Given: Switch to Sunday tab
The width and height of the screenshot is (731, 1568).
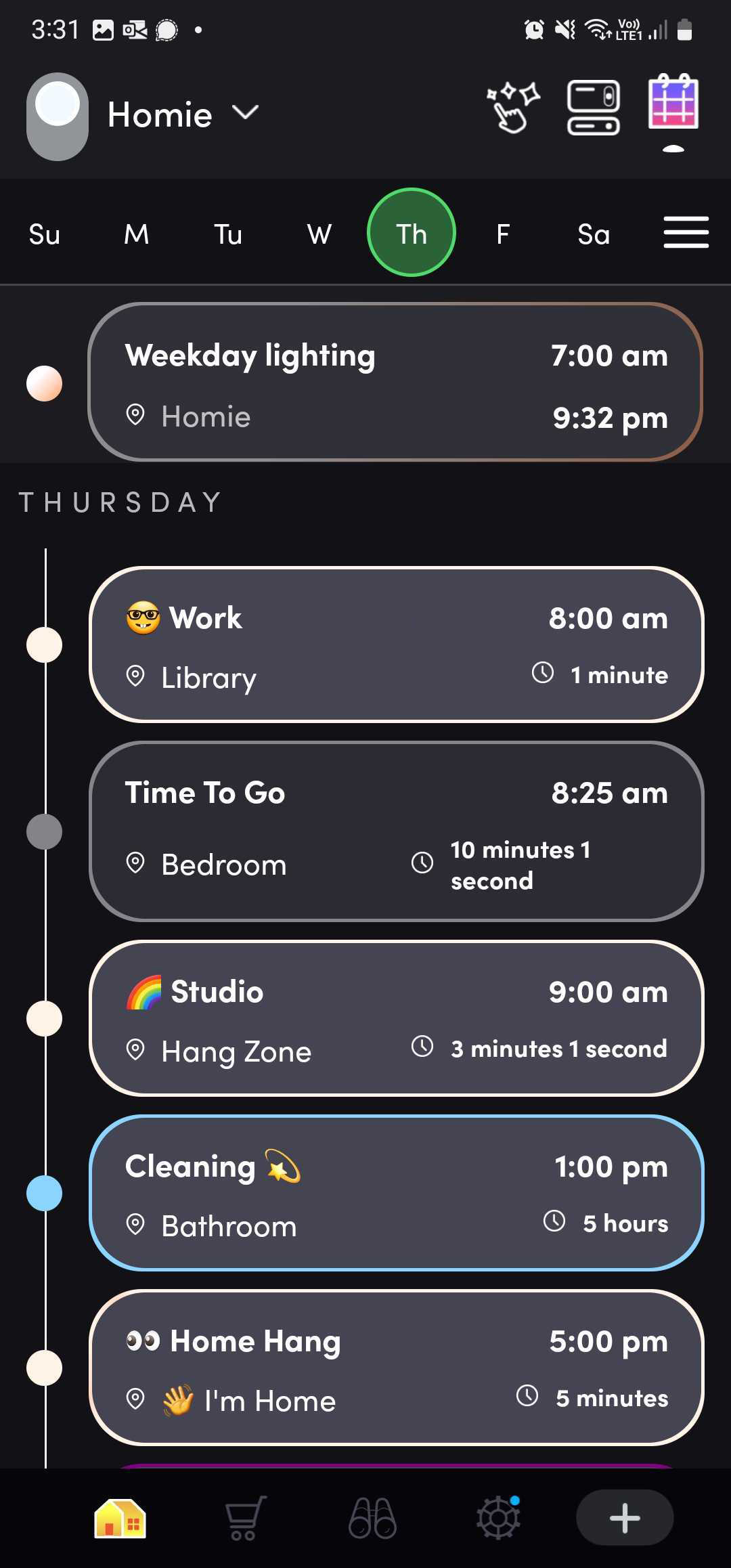Looking at the screenshot, I should tap(45, 234).
